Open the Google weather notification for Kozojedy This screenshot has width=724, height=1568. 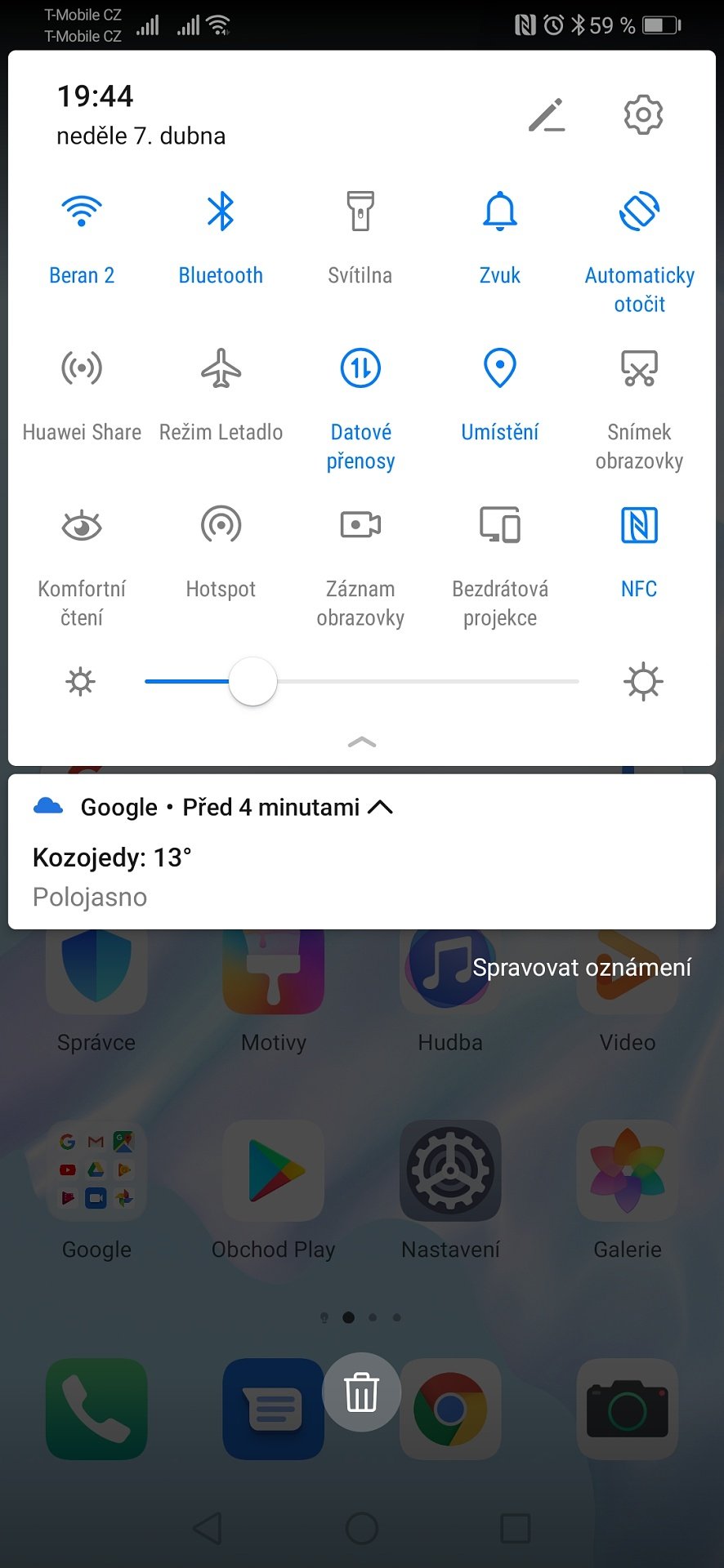(x=362, y=852)
